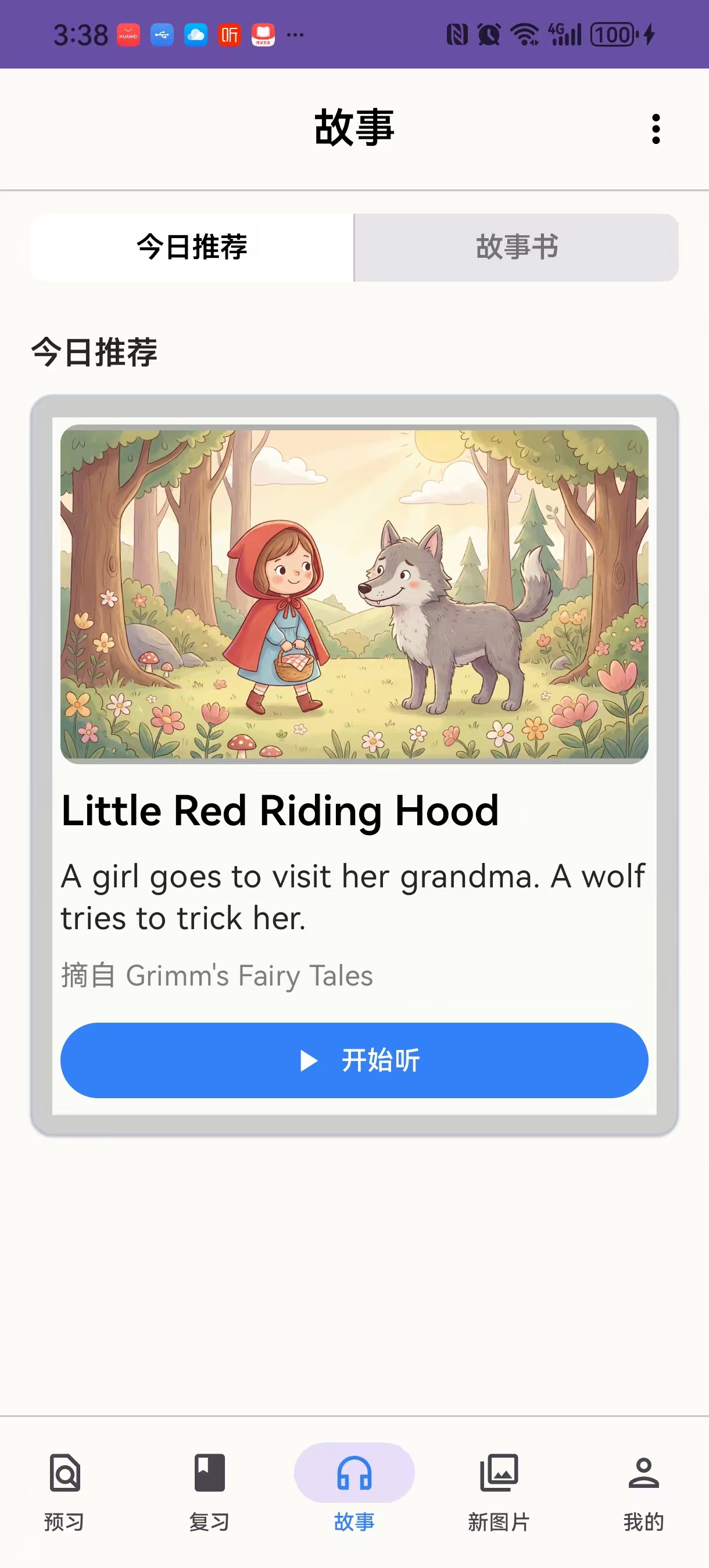
Task: Tap the play triangle inside the blue button
Action: 308,1060
